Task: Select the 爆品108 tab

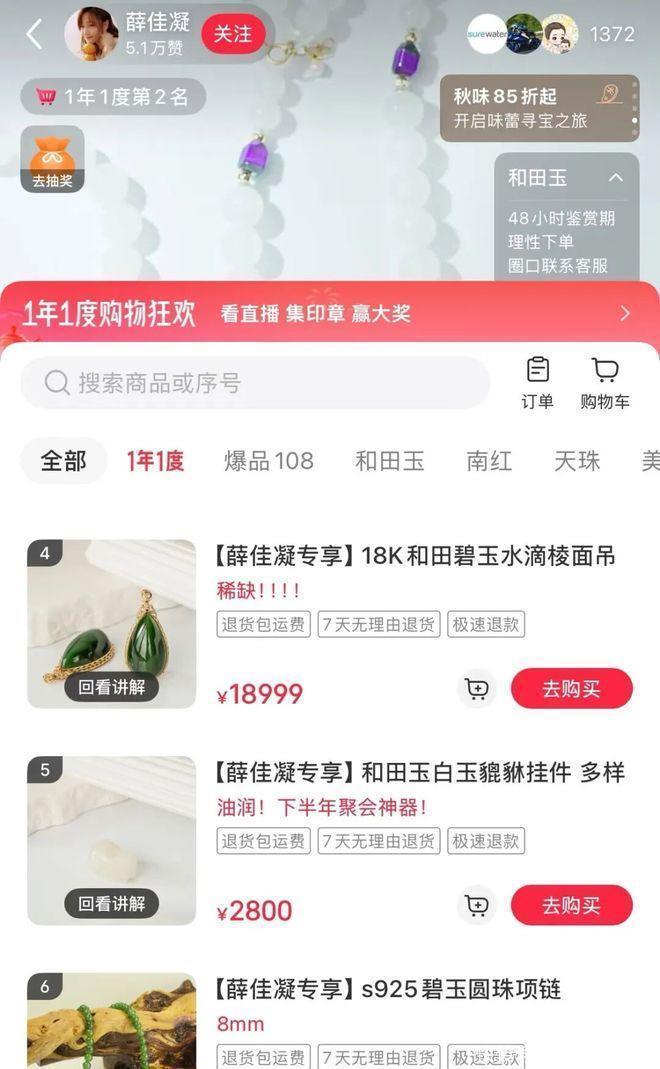Action: 268,461
